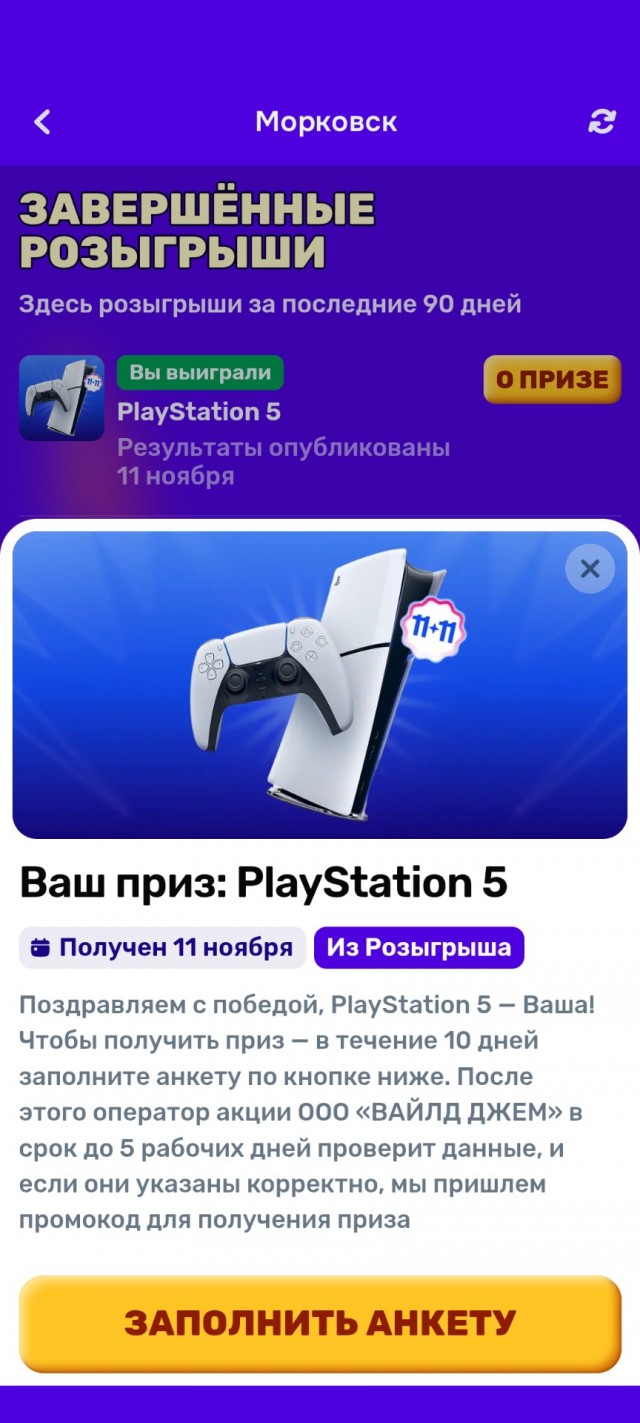Go back from the Морковск screen
The height and width of the screenshot is (1423, 640).
pyautogui.click(x=42, y=122)
